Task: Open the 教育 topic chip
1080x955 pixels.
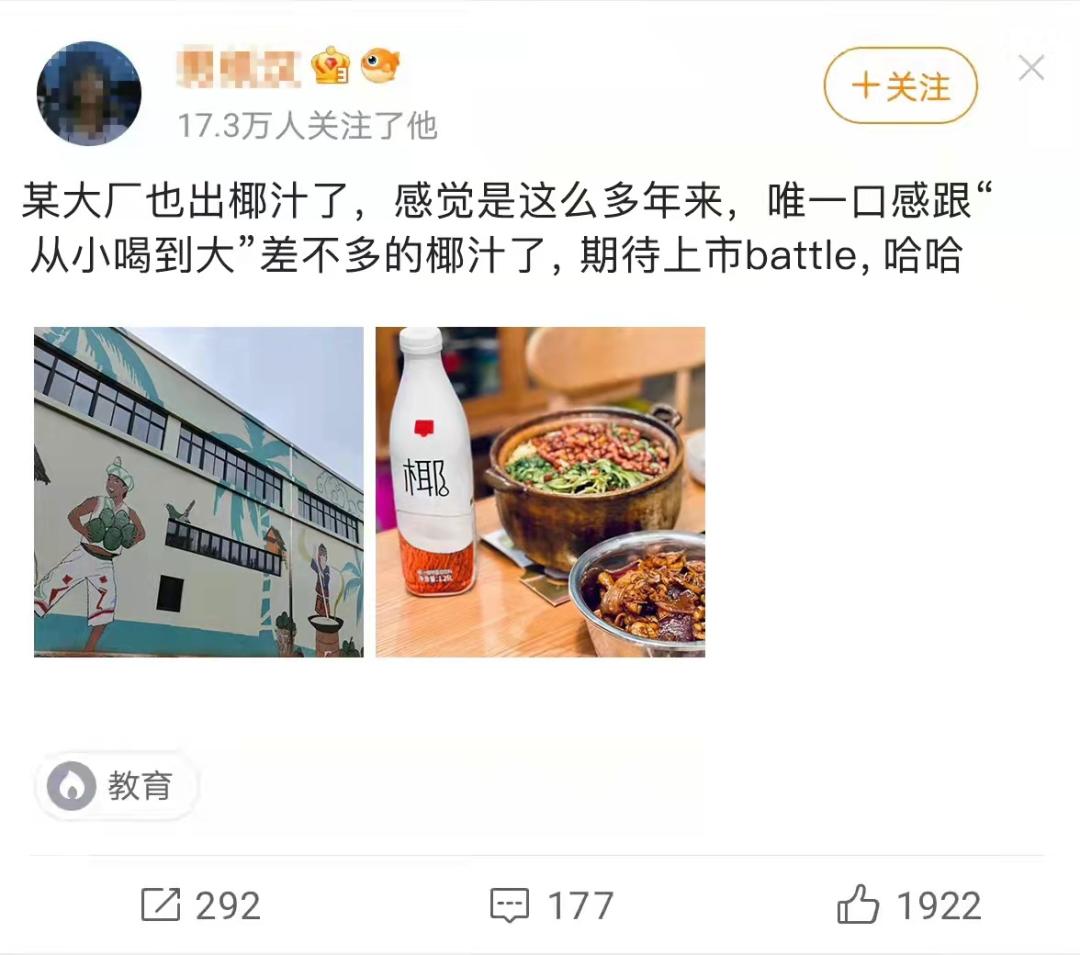Action: [116, 786]
